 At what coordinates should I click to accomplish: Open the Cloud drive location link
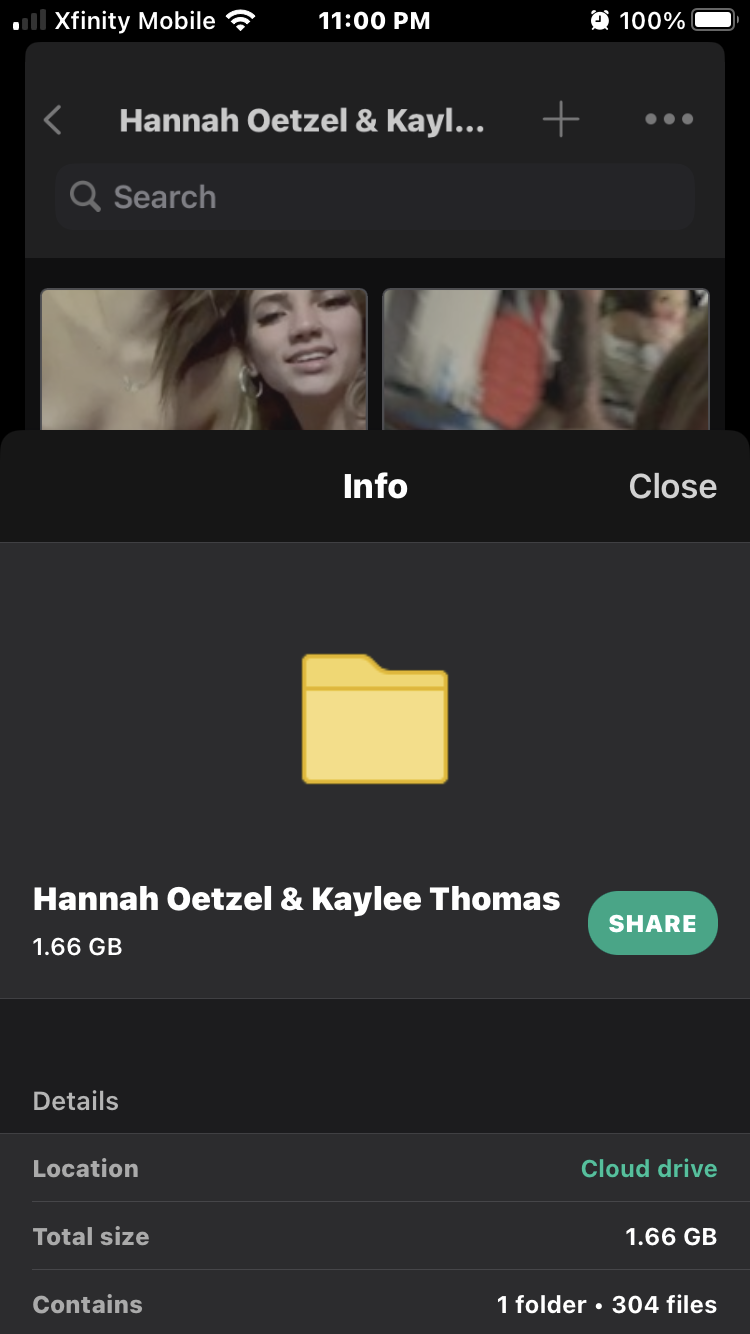click(x=649, y=1168)
